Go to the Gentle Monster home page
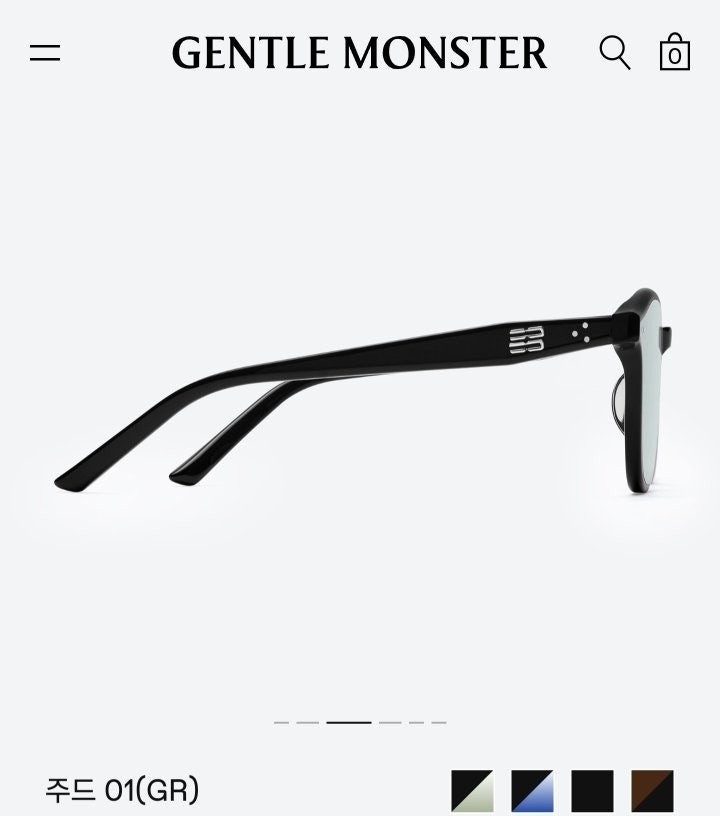The width and height of the screenshot is (720, 816). pyautogui.click(x=359, y=53)
